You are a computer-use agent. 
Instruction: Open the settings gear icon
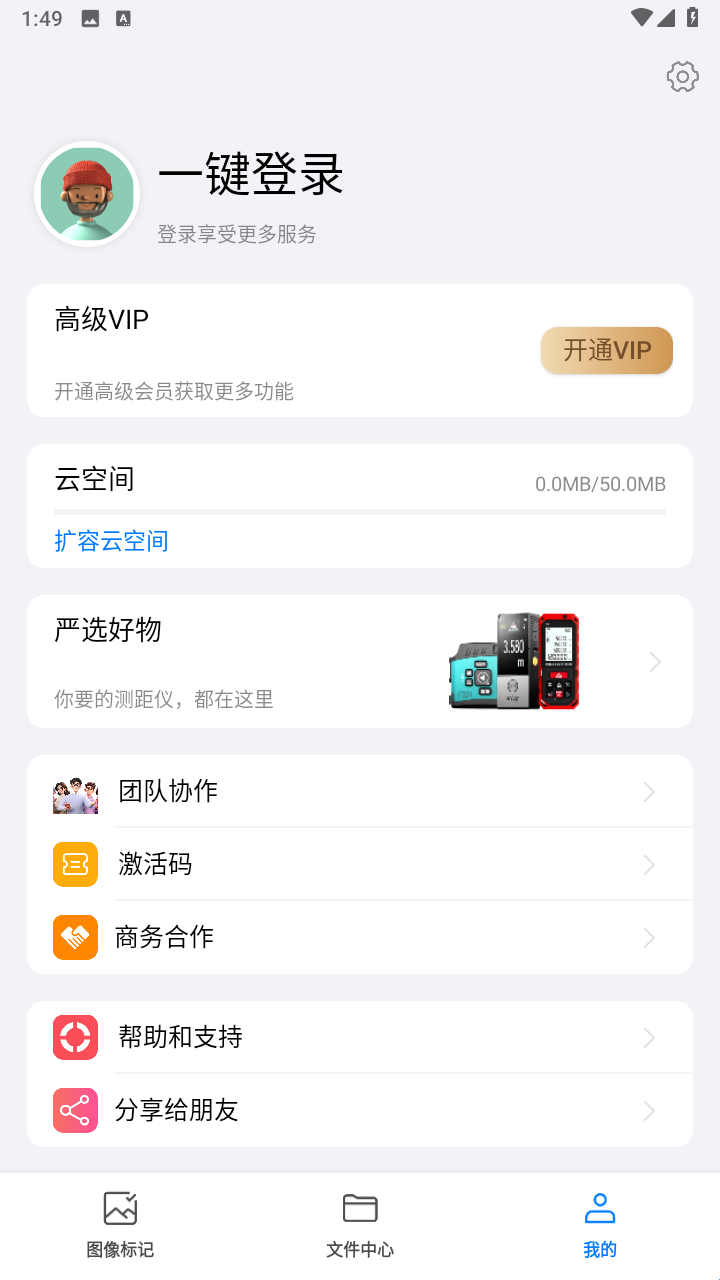682,77
